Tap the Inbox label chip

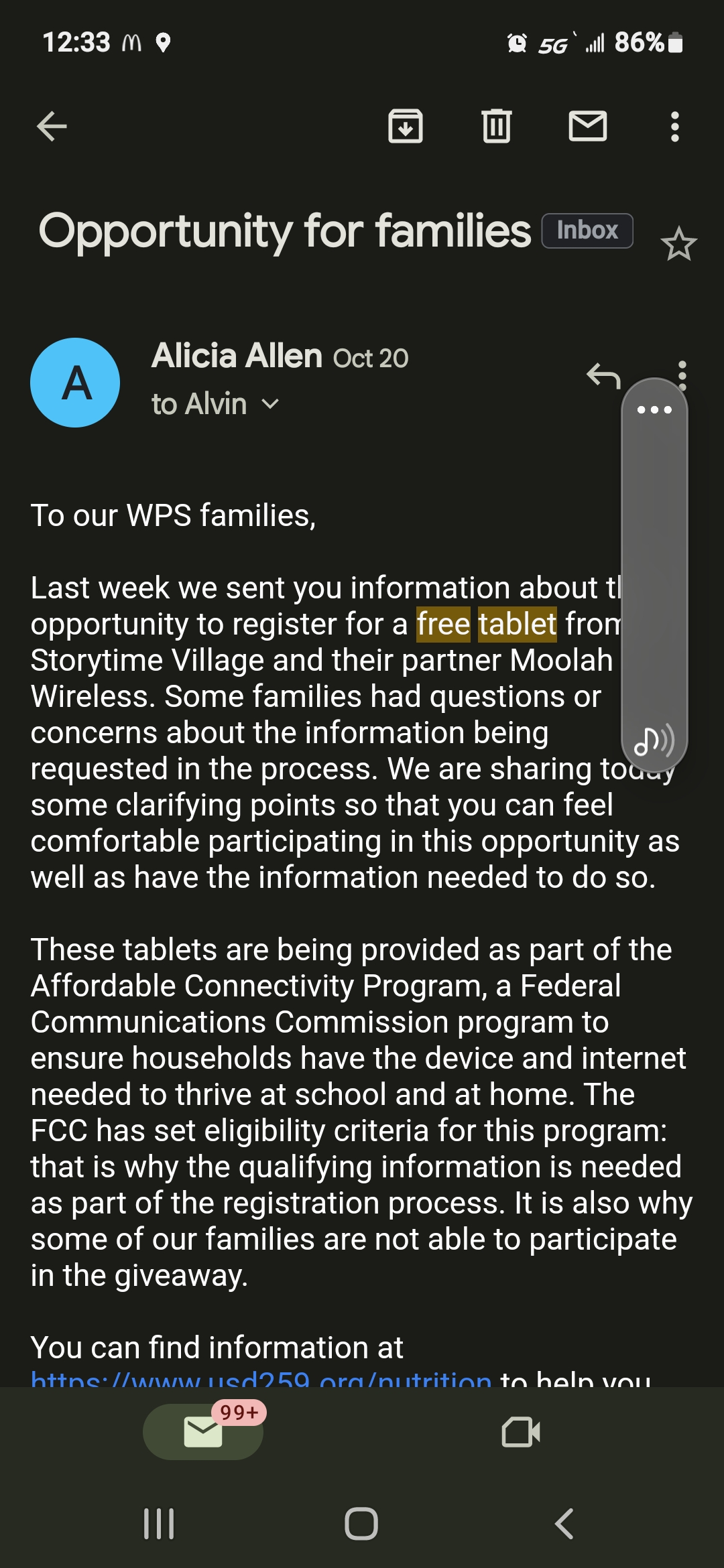tap(587, 231)
